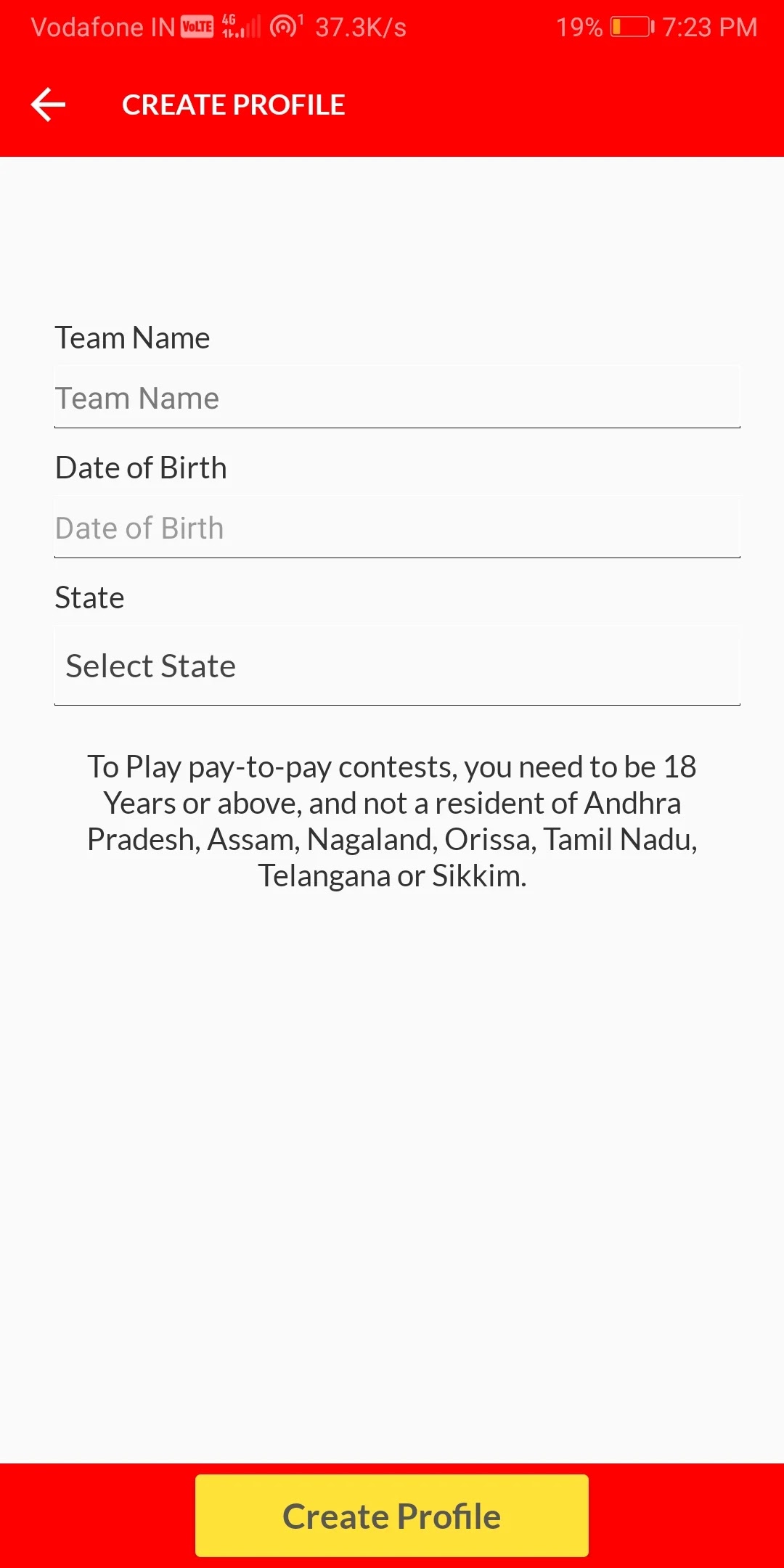Go back using the header arrow
This screenshot has width=784, height=1568.
click(49, 105)
